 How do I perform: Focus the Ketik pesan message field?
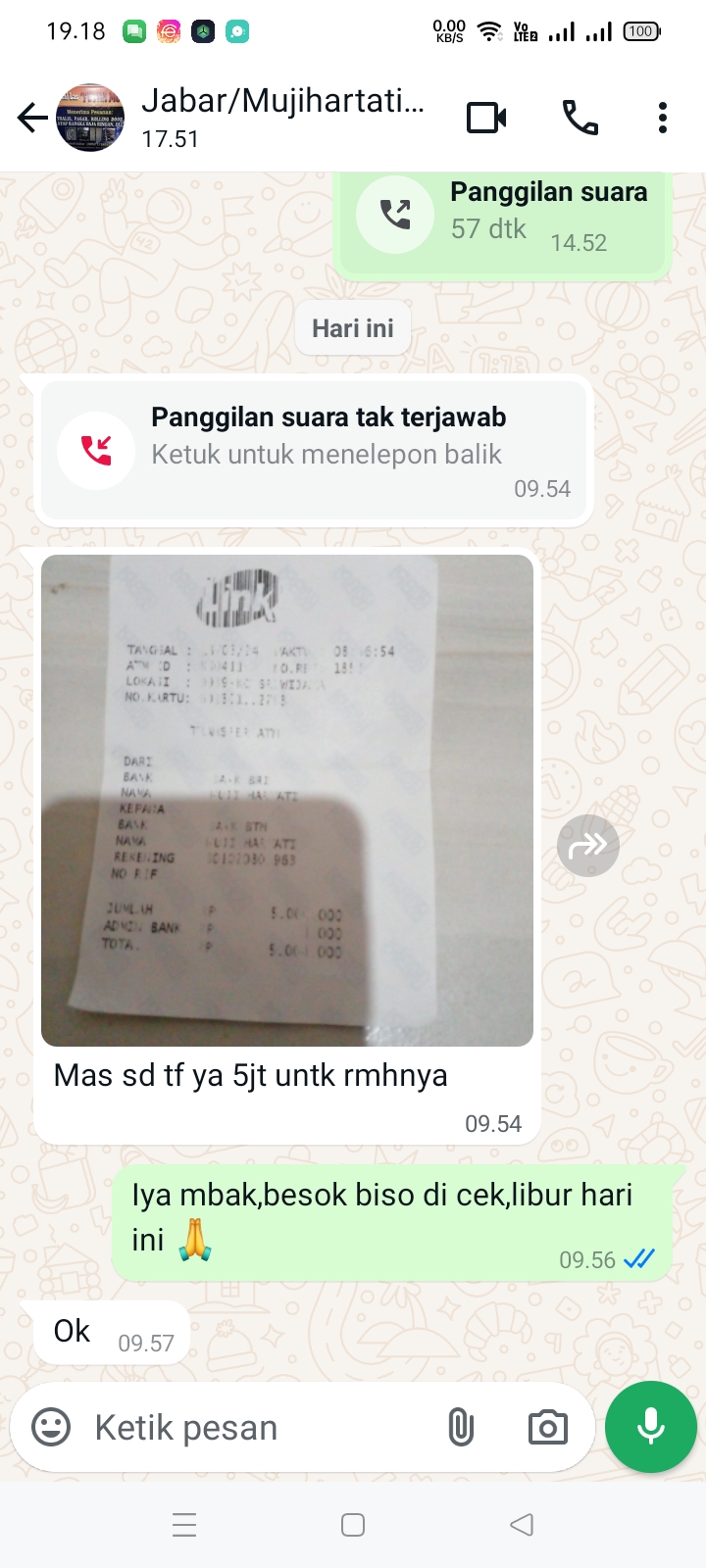(255, 1428)
